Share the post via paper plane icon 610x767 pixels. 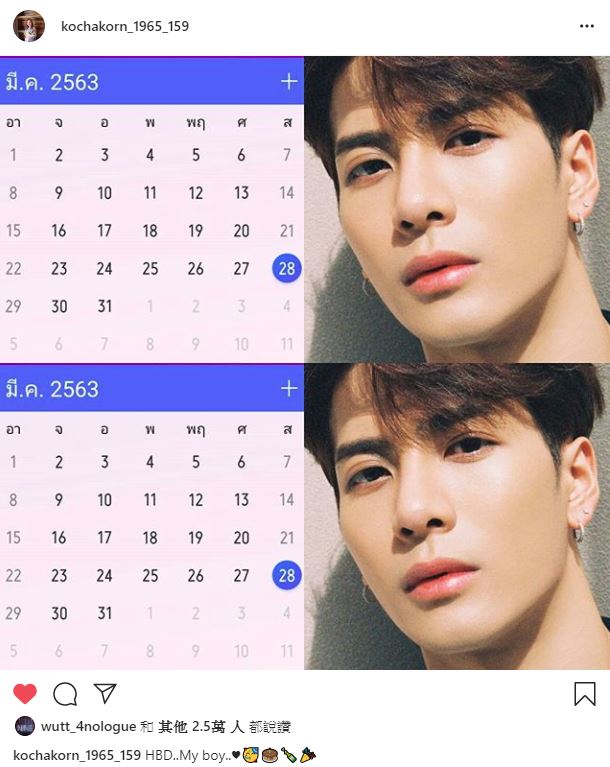105,693
